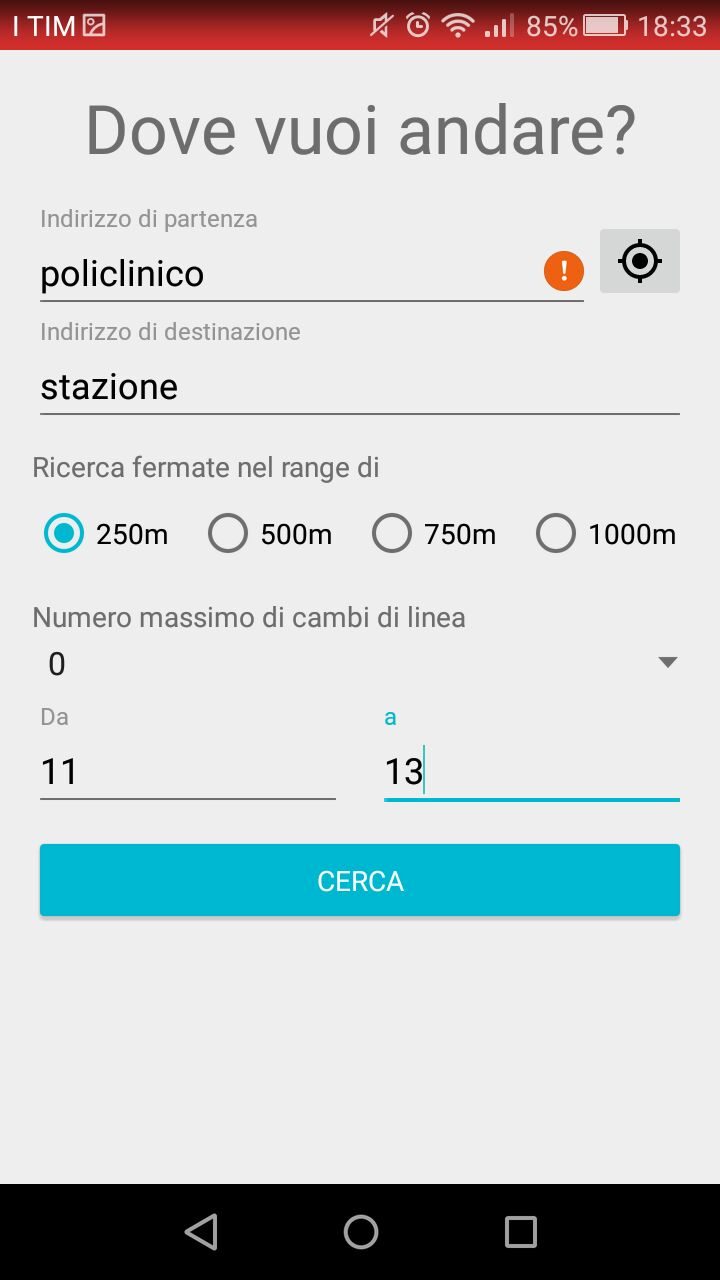Enable the 1000m range option
Viewport: 720px width, 1280px height.
point(556,533)
